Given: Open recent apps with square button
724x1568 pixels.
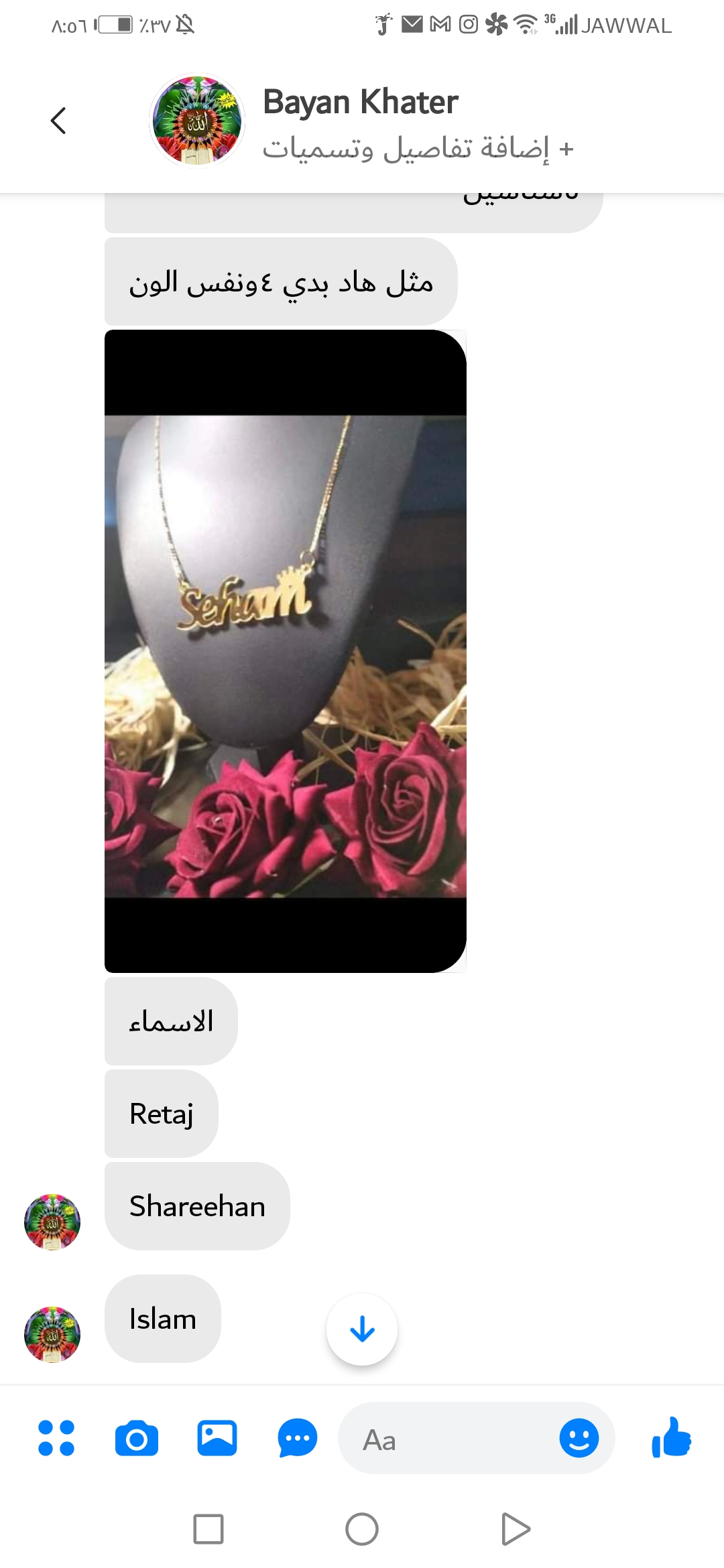Looking at the screenshot, I should [208, 1529].
